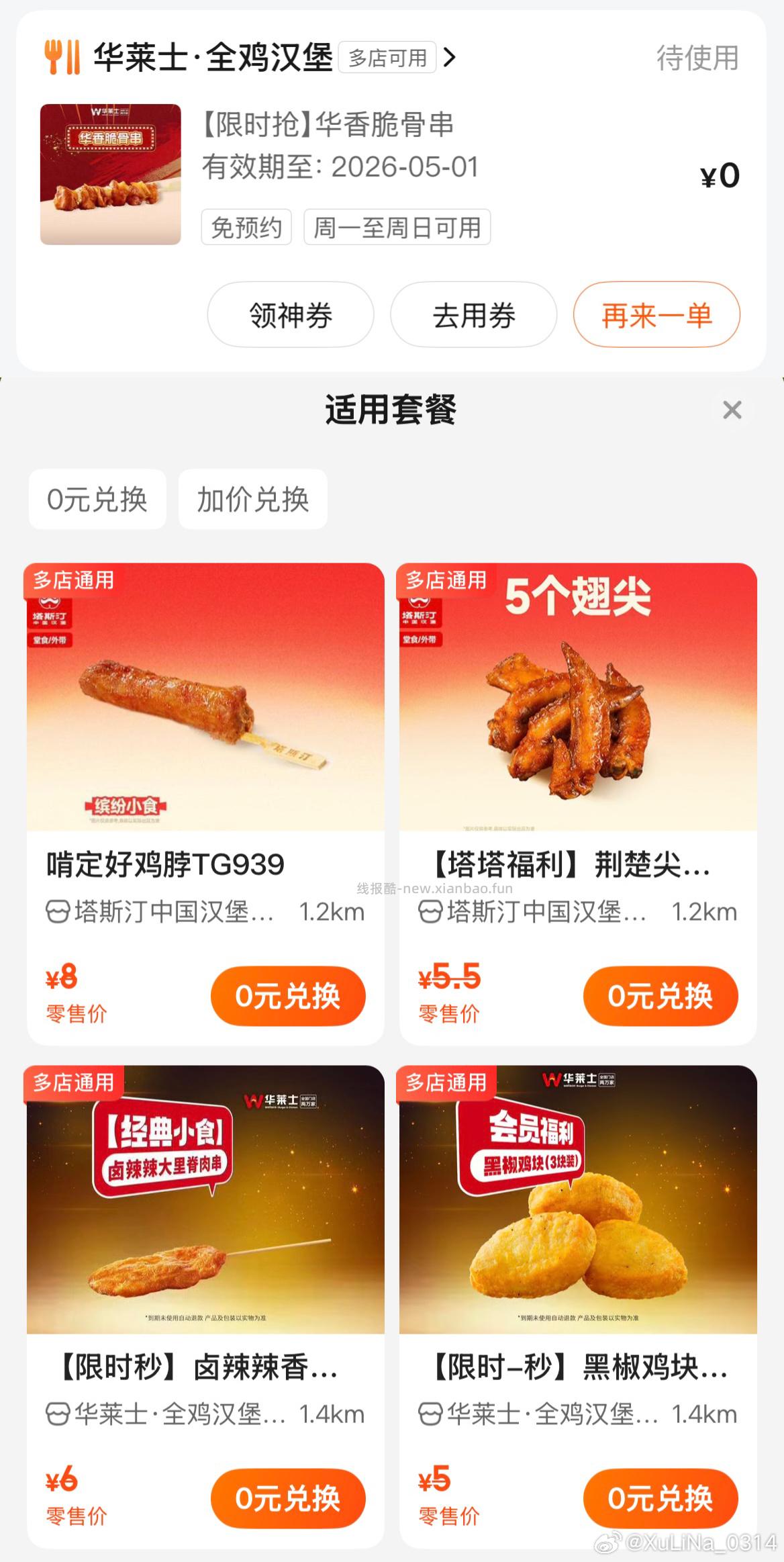Image resolution: width=784 pixels, height=1562 pixels.
Task: Select the 免预约 tag
Action: click(x=246, y=228)
